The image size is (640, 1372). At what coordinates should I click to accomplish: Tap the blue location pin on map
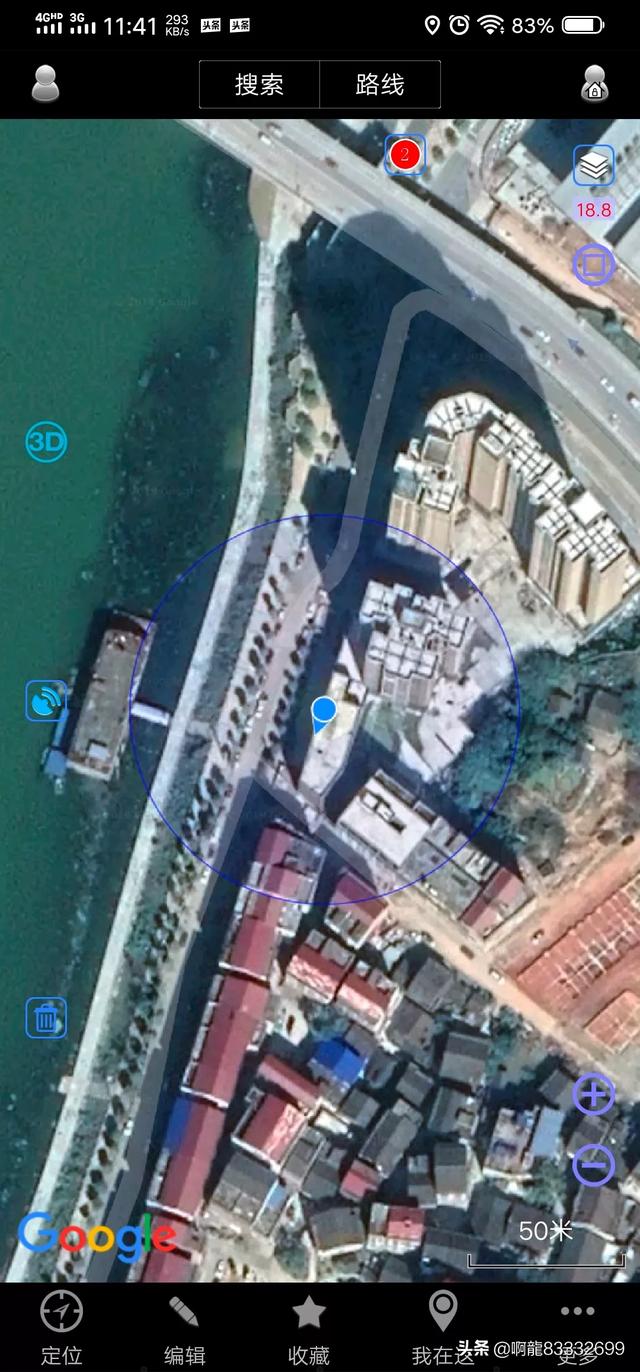tap(323, 713)
